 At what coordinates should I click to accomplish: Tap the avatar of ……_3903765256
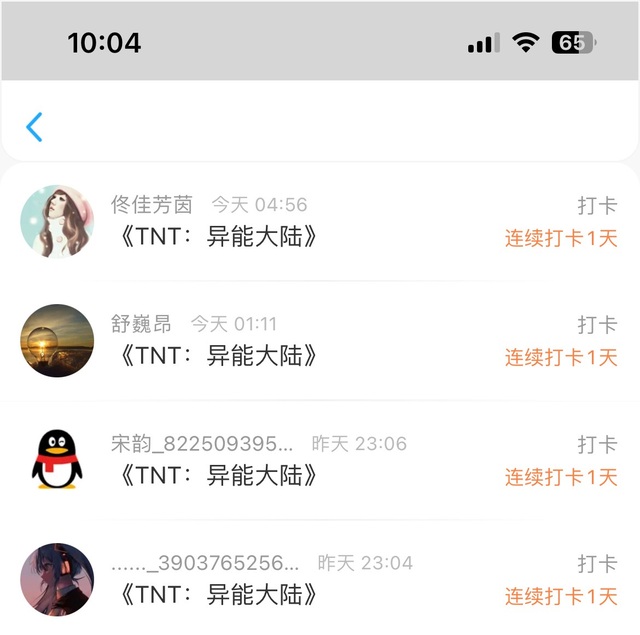pyautogui.click(x=57, y=580)
